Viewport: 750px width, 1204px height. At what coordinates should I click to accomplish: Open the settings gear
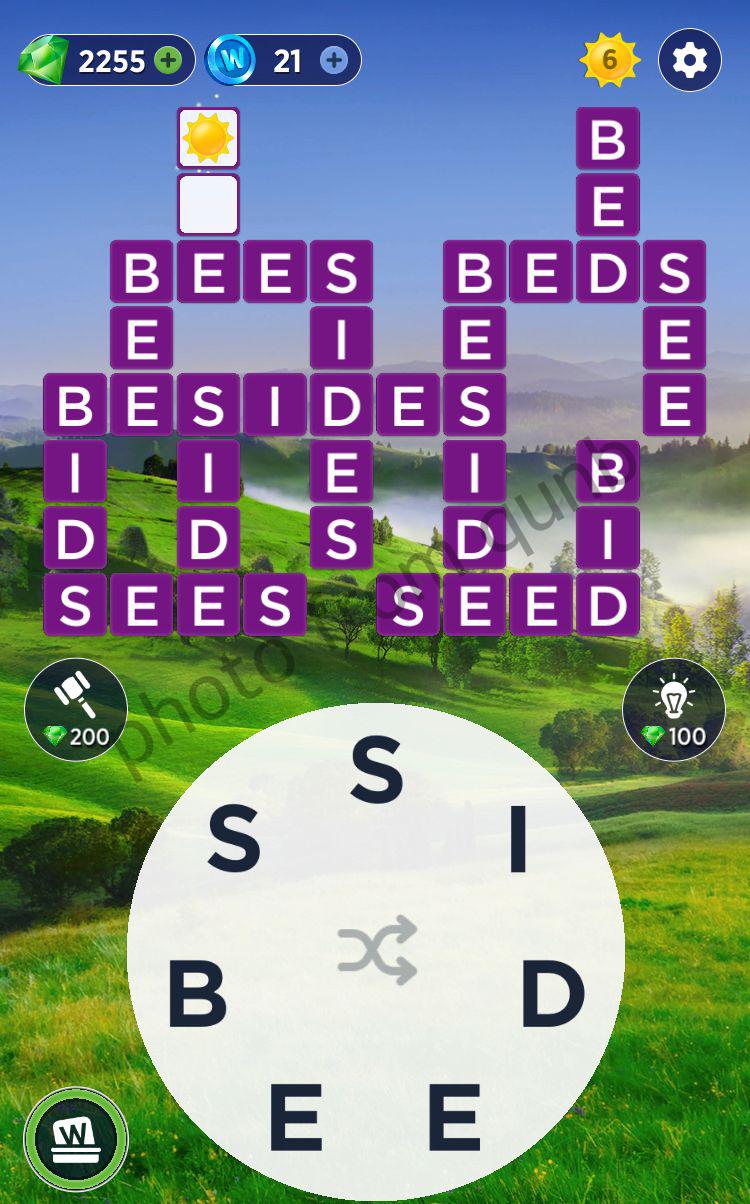pyautogui.click(x=690, y=61)
